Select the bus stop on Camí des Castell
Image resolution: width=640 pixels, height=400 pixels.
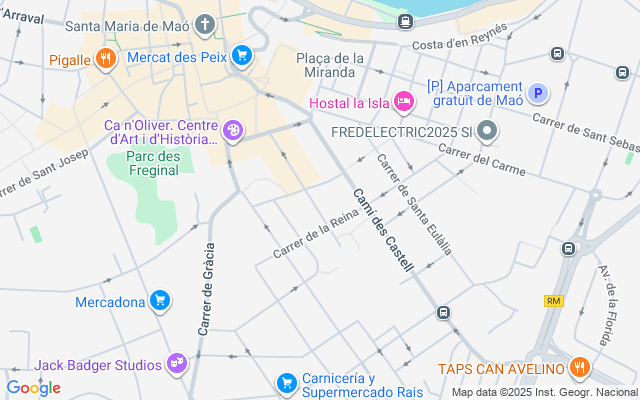(x=442, y=314)
